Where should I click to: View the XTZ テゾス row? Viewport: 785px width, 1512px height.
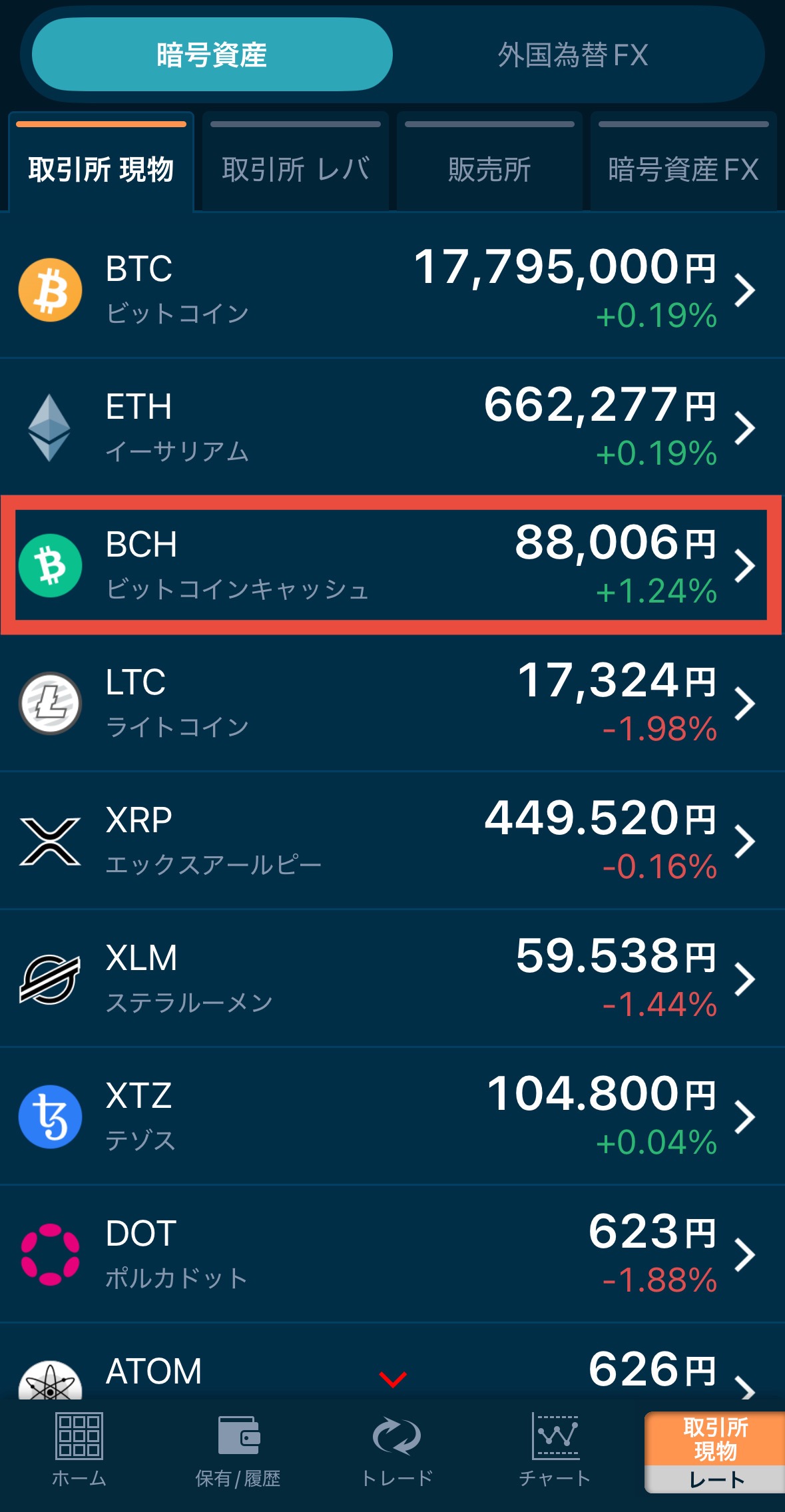pyautogui.click(x=392, y=1117)
